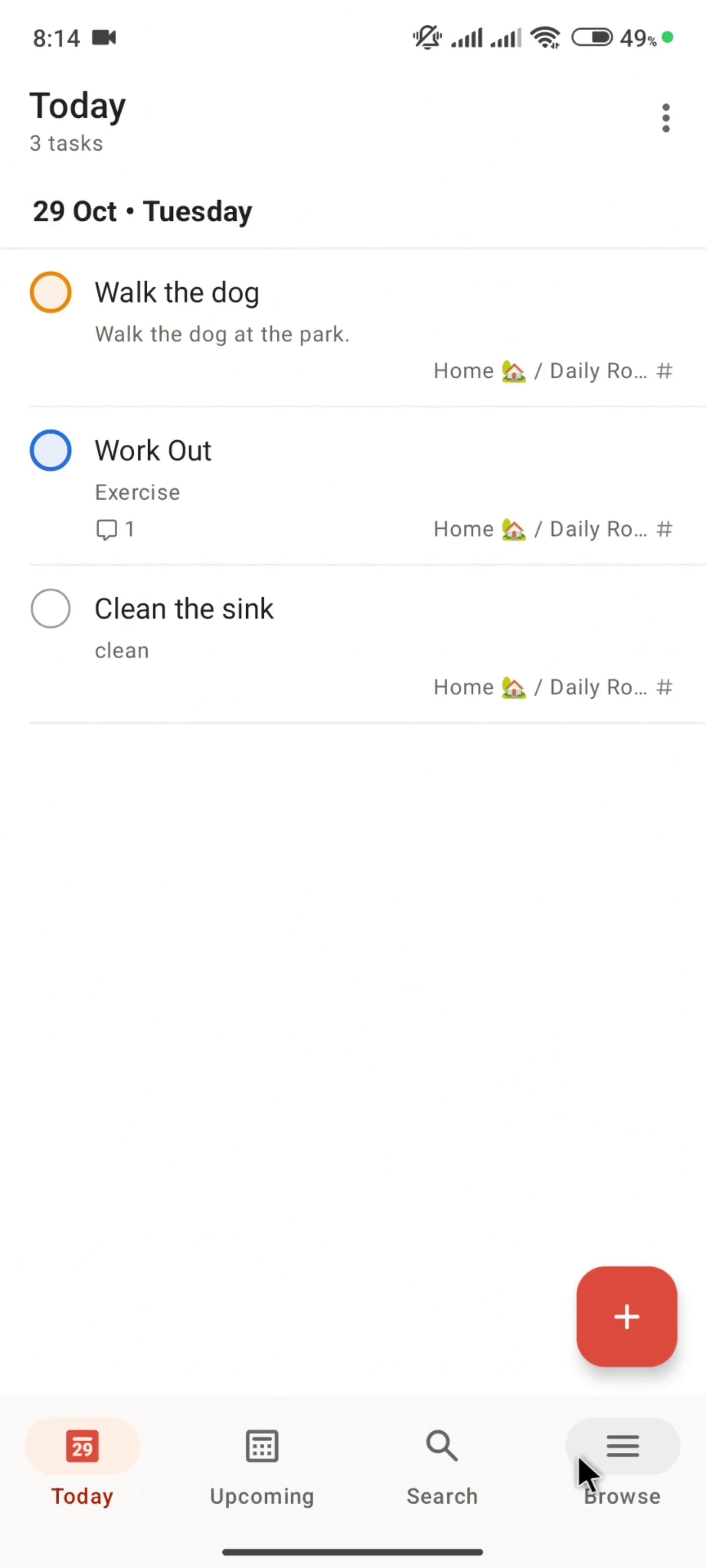Mark Walk the dog as complete

tap(51, 292)
